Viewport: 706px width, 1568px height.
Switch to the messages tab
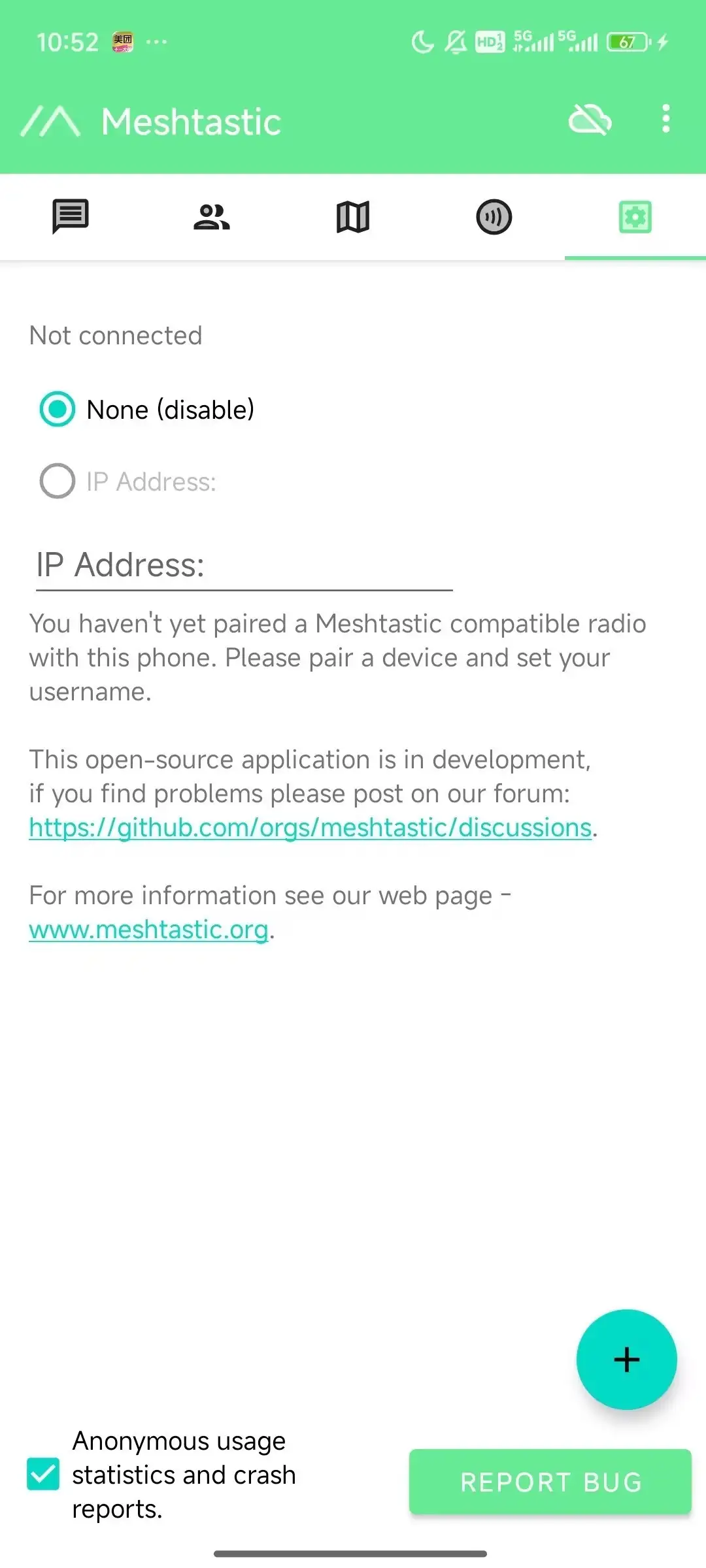[71, 216]
